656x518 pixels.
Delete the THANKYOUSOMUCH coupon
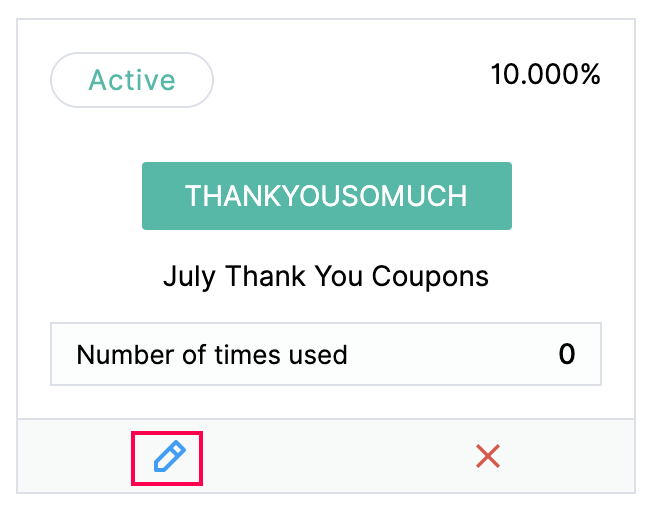[x=487, y=457]
